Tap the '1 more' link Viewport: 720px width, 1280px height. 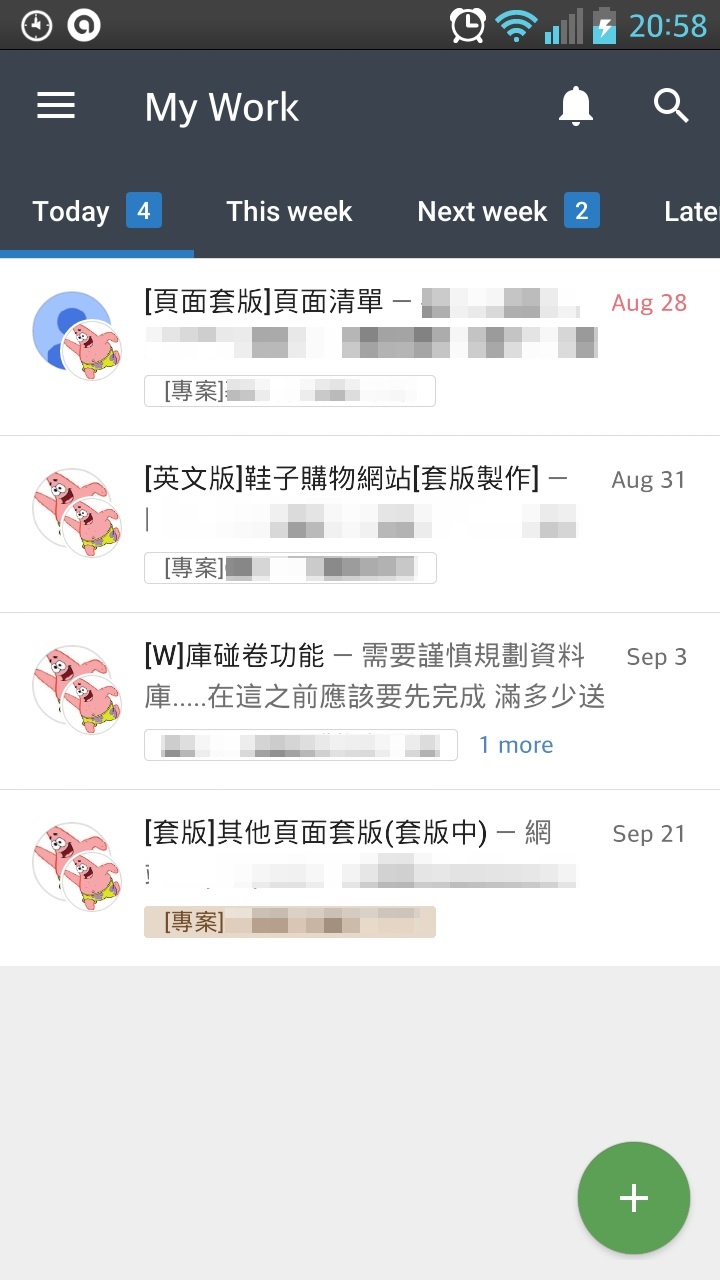point(515,745)
